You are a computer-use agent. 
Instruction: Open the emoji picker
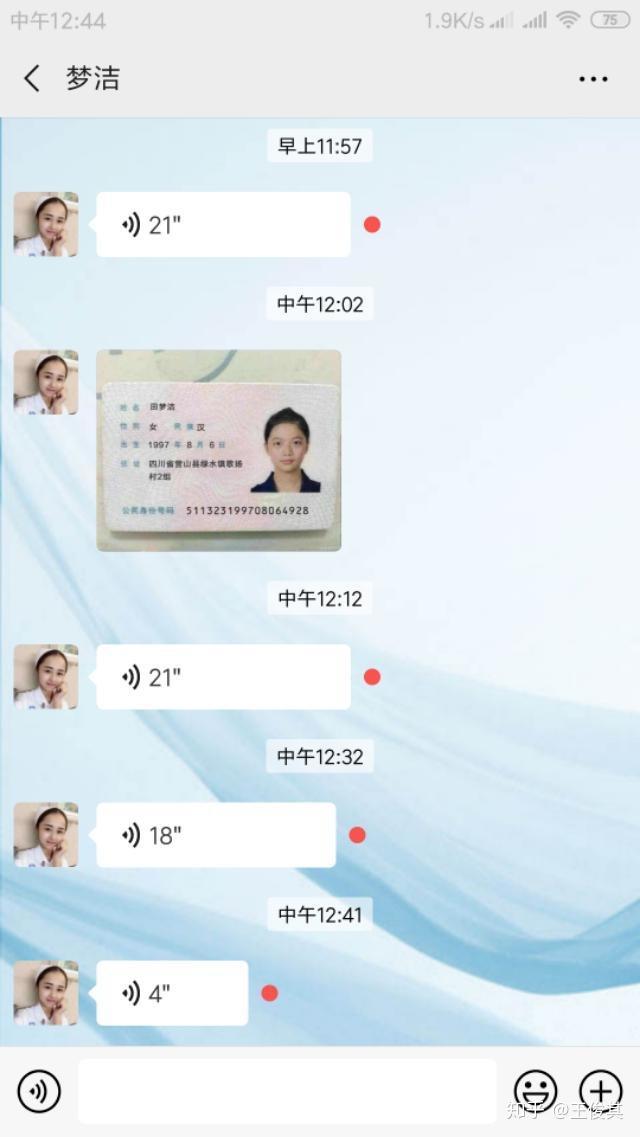(x=536, y=1091)
